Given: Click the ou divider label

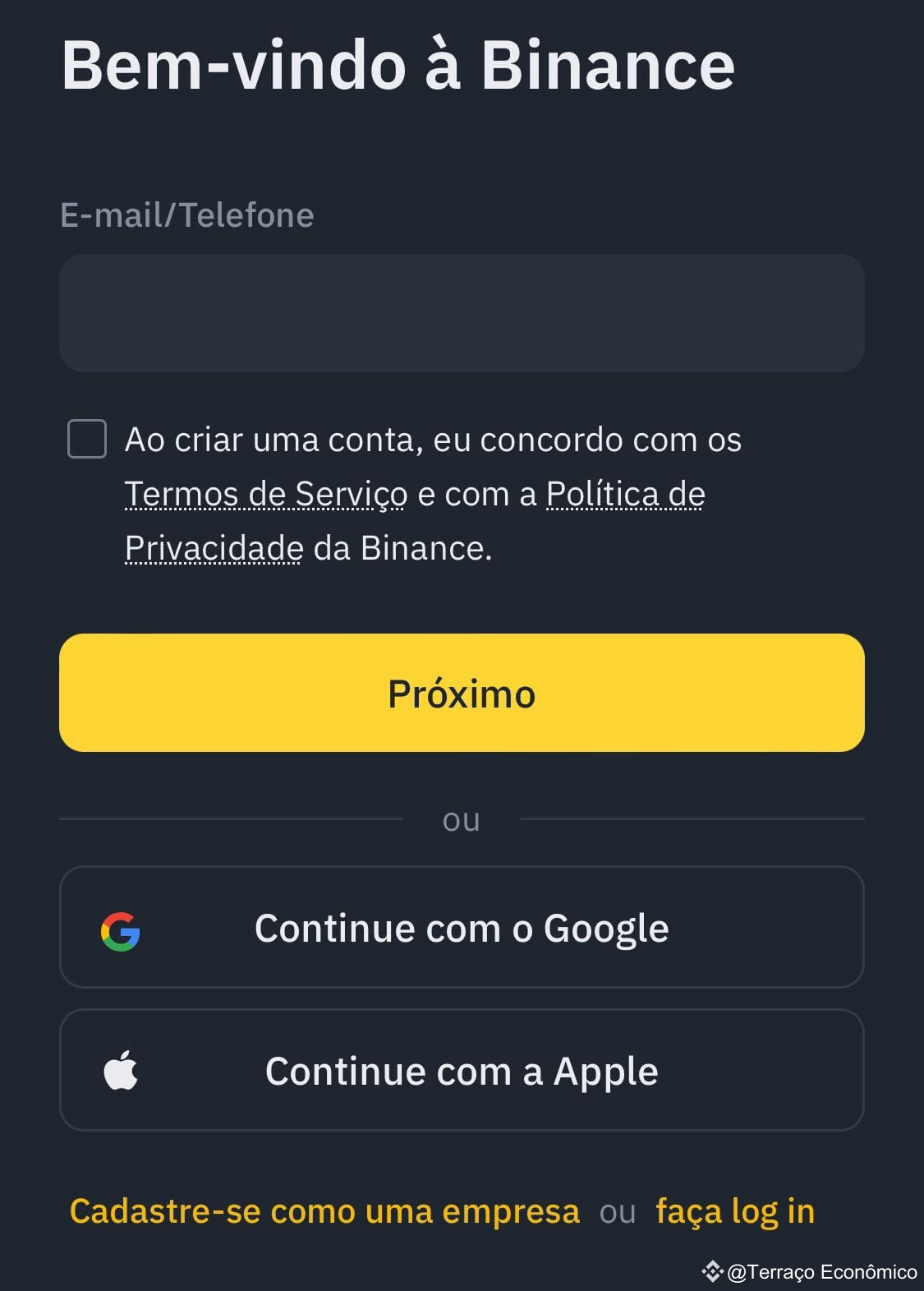Looking at the screenshot, I should (x=462, y=818).
